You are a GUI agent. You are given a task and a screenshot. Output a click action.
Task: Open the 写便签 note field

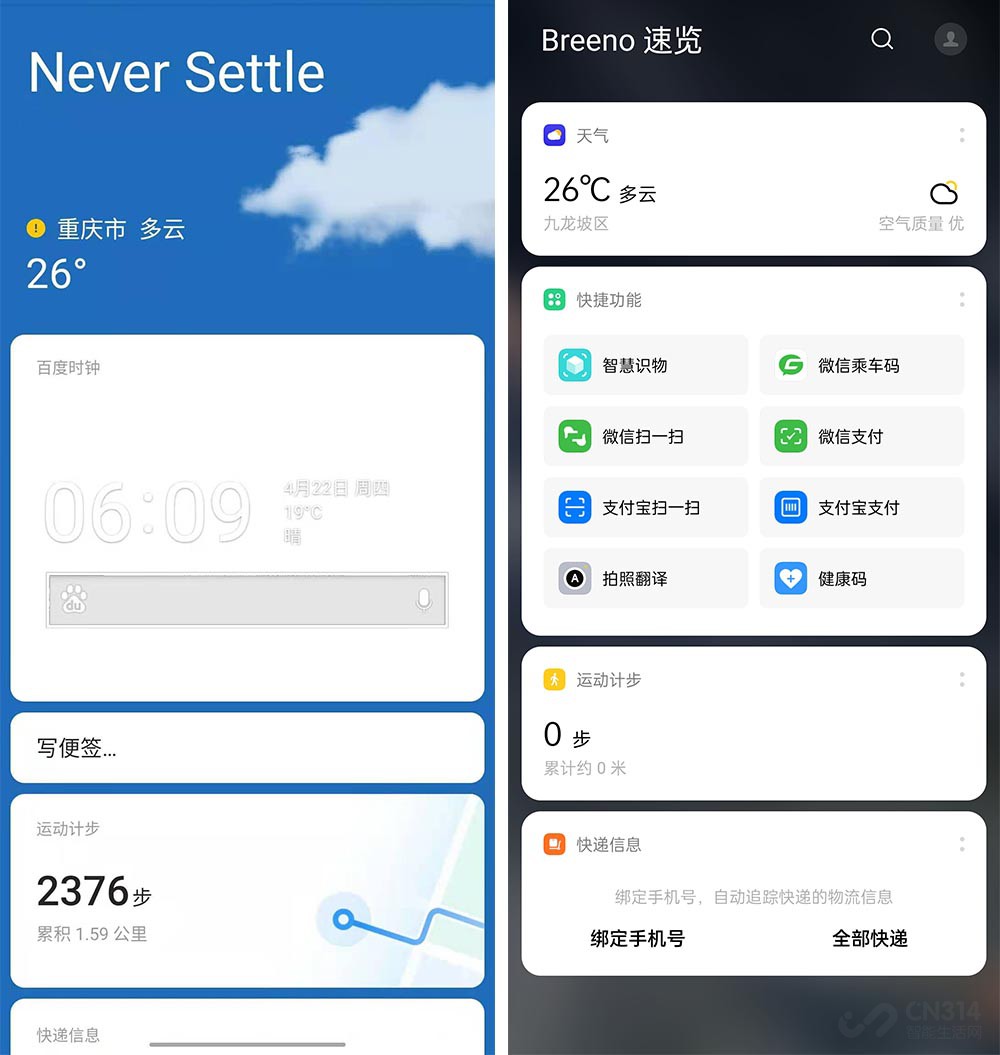tap(246, 747)
